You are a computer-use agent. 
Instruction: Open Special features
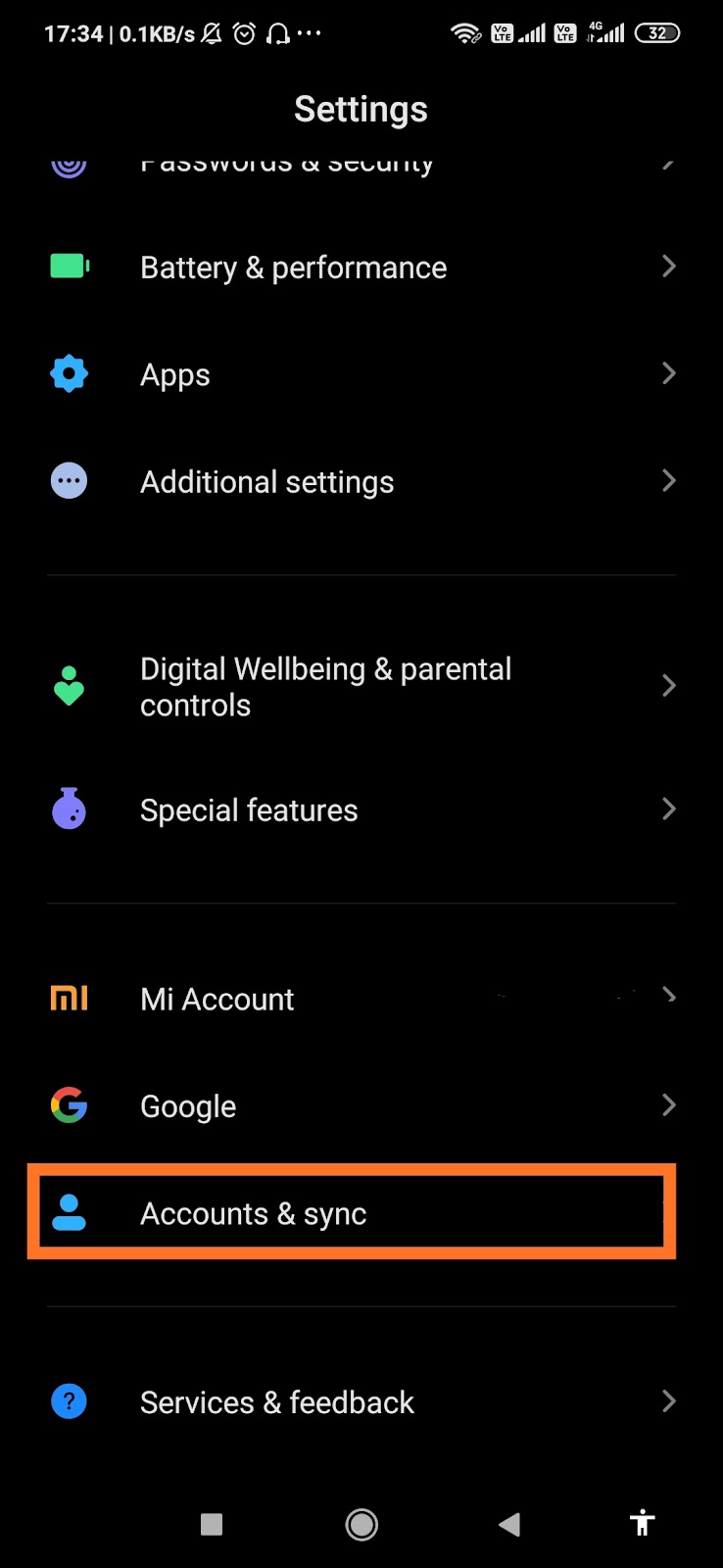coord(361,809)
